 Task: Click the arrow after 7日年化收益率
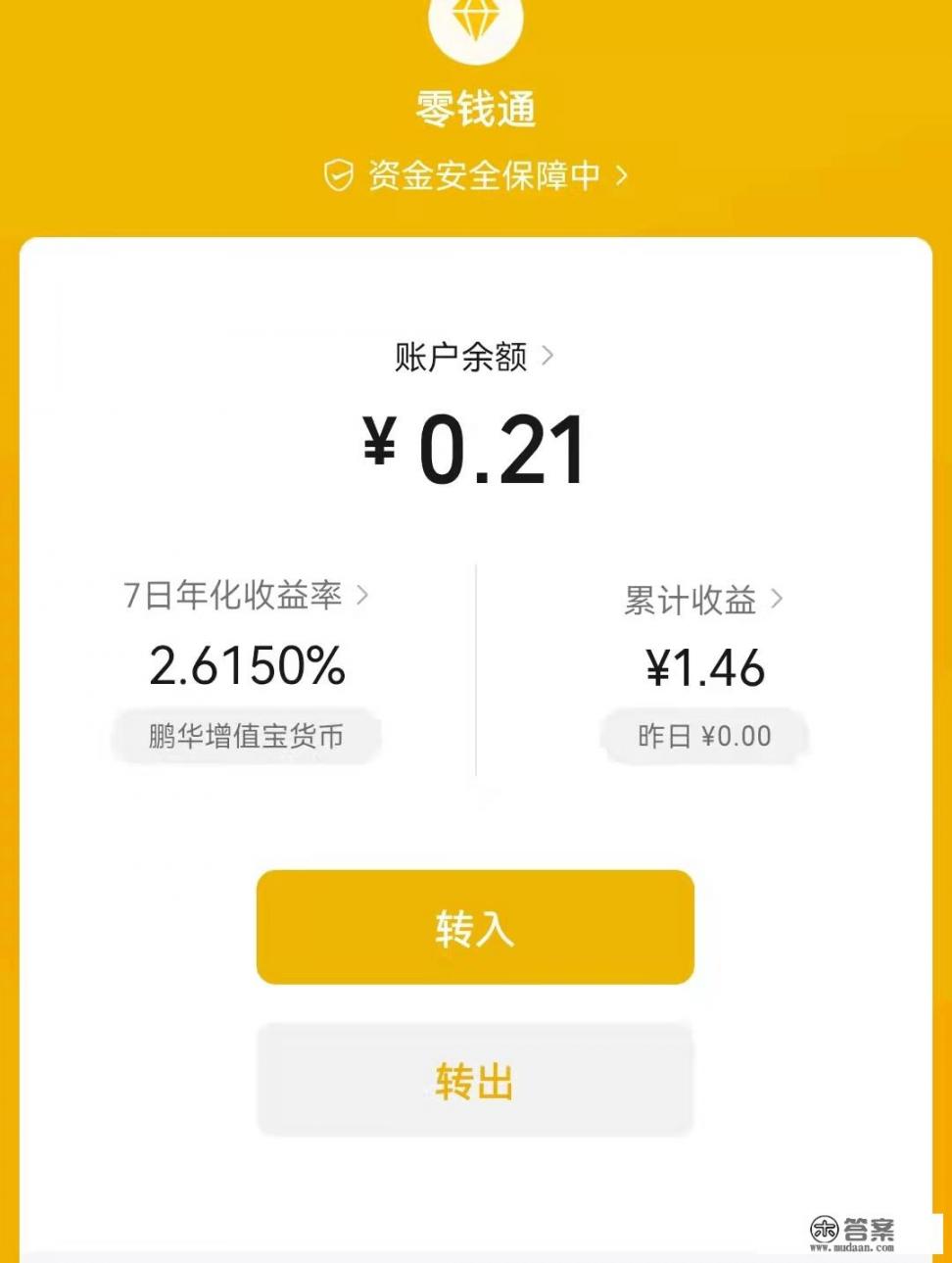362,594
